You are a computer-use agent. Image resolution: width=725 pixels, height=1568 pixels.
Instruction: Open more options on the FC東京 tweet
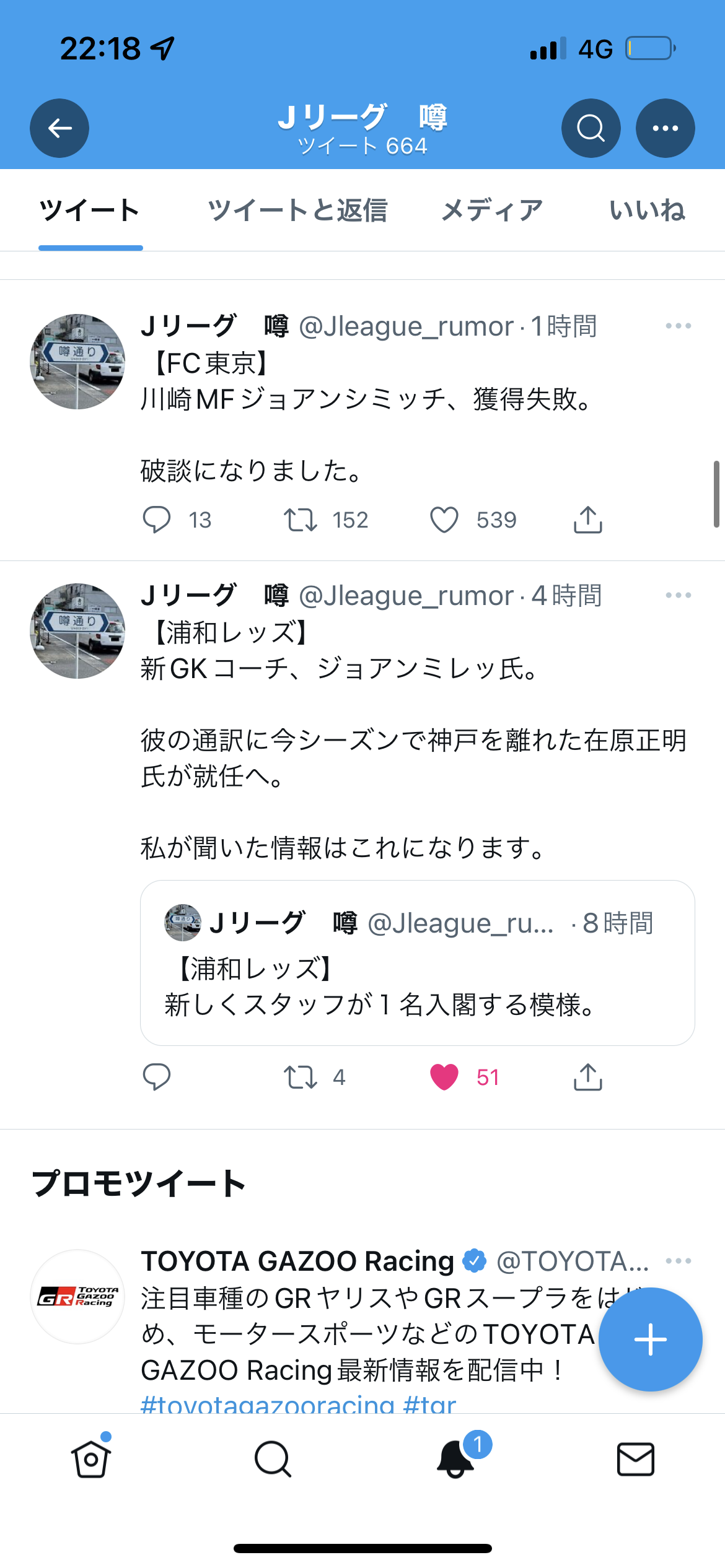(x=678, y=326)
